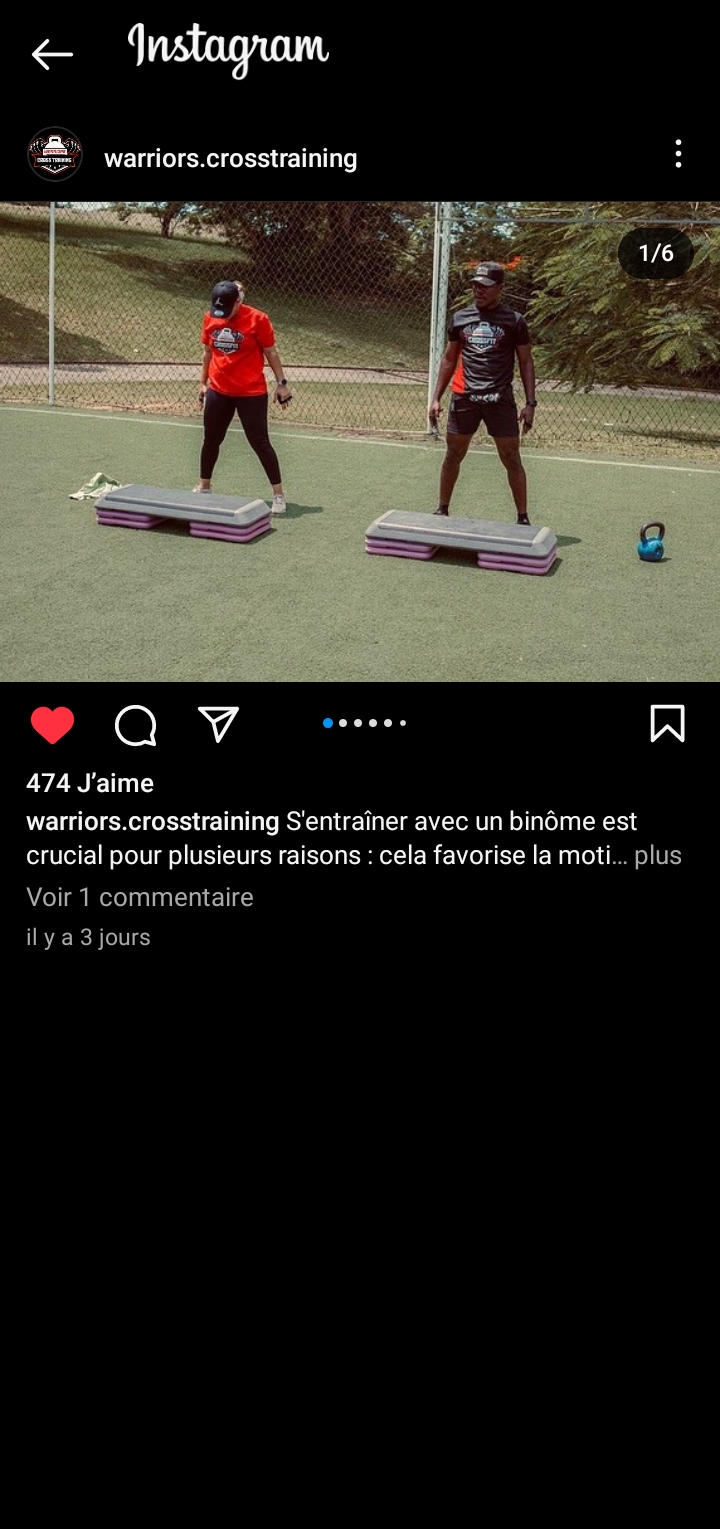Tap "Voir 1 commentaire" to view the comment
Viewport: 720px width, 1529px height.
[140, 897]
